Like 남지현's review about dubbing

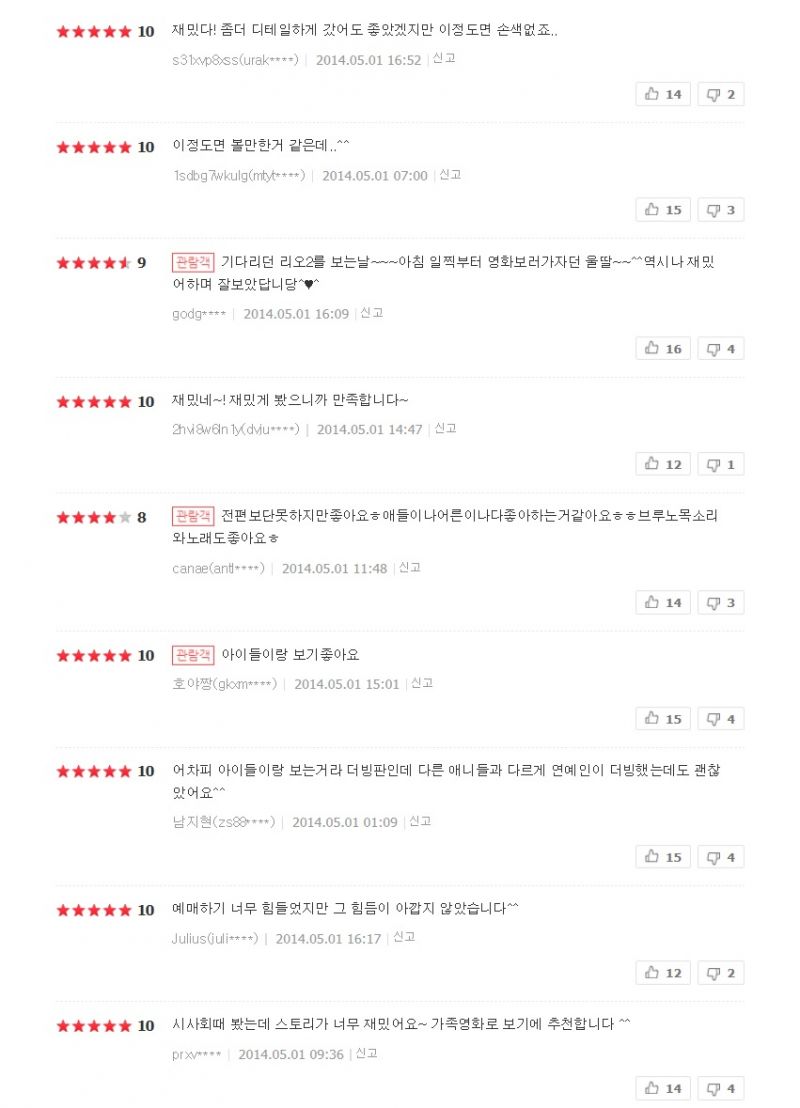point(662,857)
